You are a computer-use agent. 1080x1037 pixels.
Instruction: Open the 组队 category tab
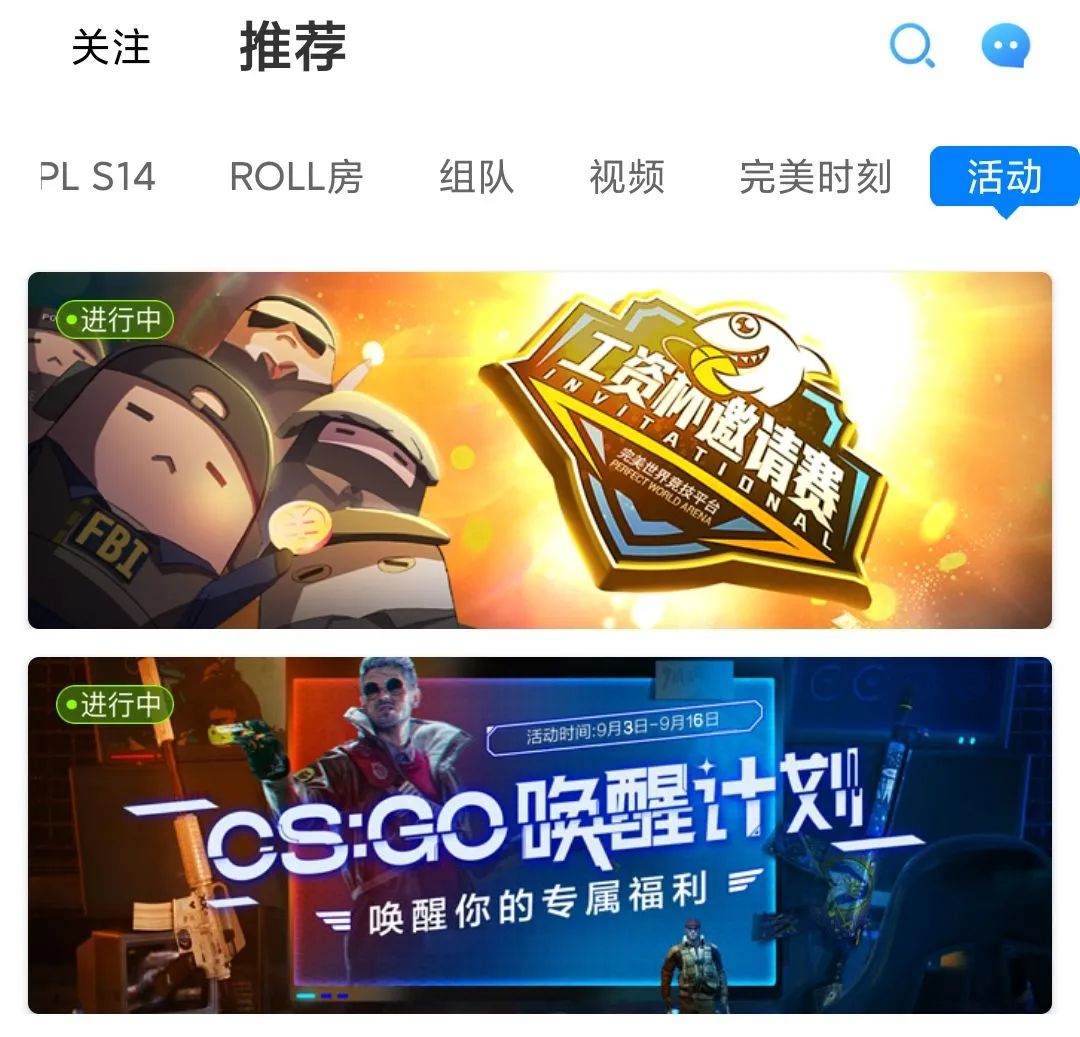click(477, 178)
